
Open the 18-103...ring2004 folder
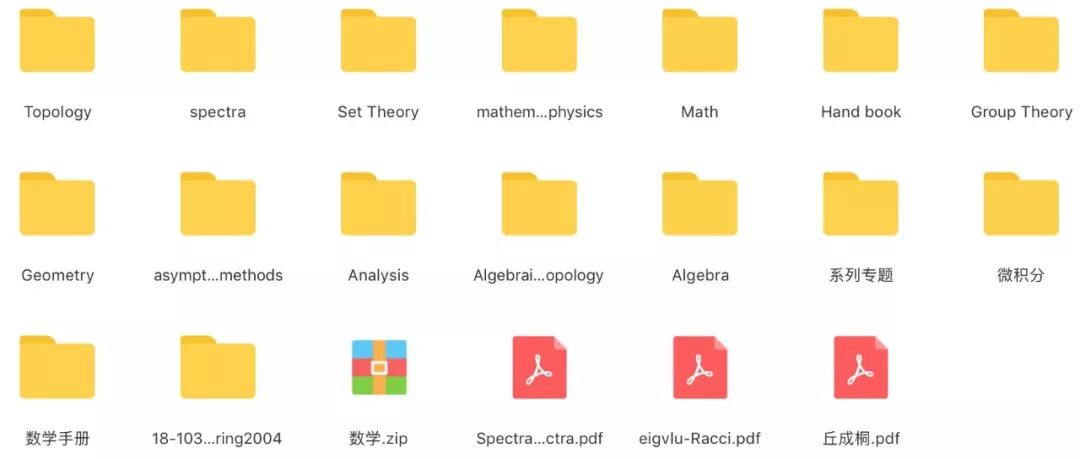click(218, 368)
